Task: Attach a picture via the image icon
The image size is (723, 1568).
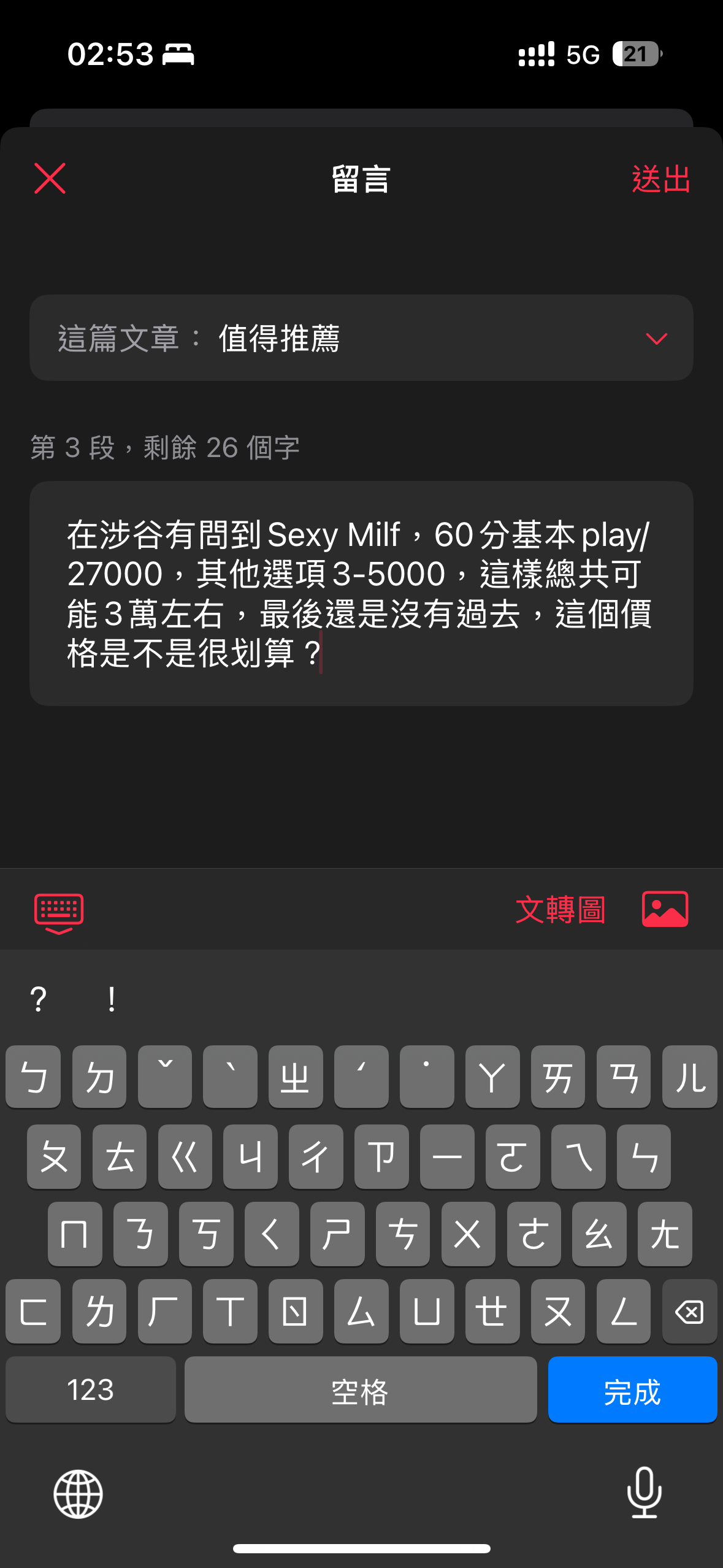Action: pos(665,909)
